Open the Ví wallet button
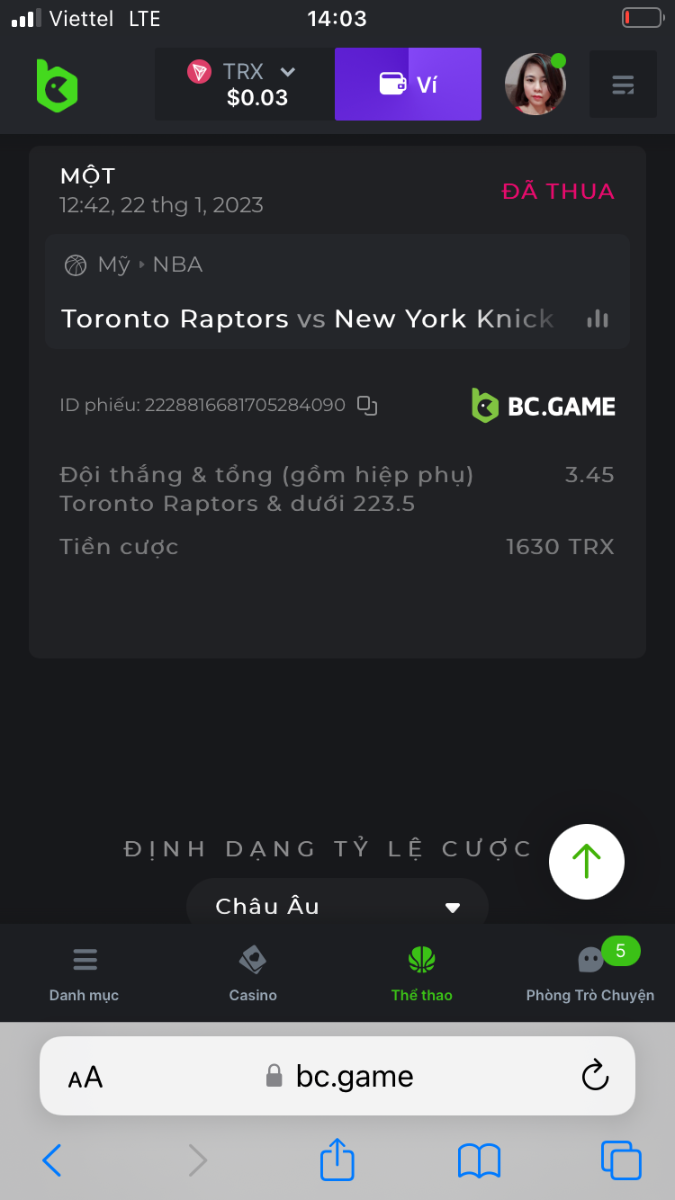The height and width of the screenshot is (1200, 675). click(408, 85)
